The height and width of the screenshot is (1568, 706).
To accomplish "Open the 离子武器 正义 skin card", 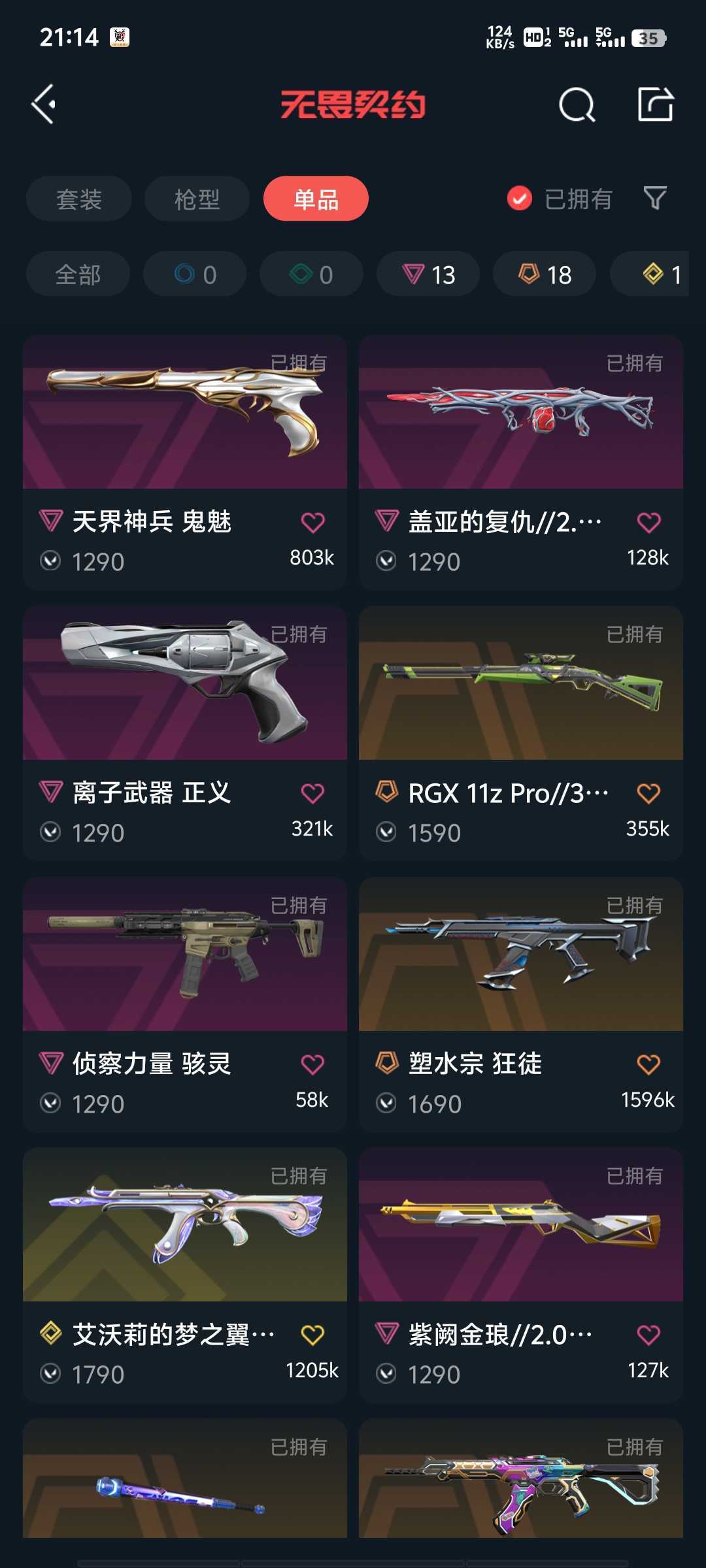I will click(x=185, y=733).
